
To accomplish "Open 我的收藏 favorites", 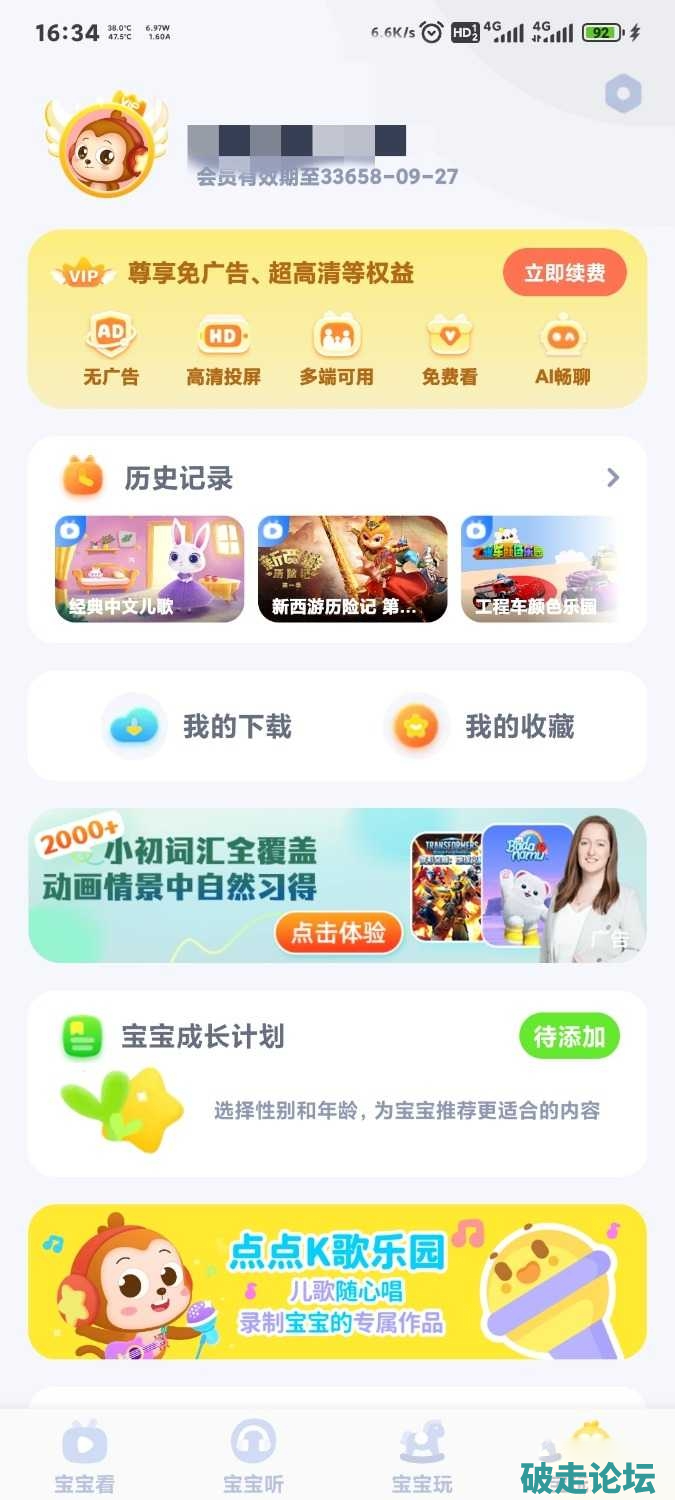I will (482, 726).
